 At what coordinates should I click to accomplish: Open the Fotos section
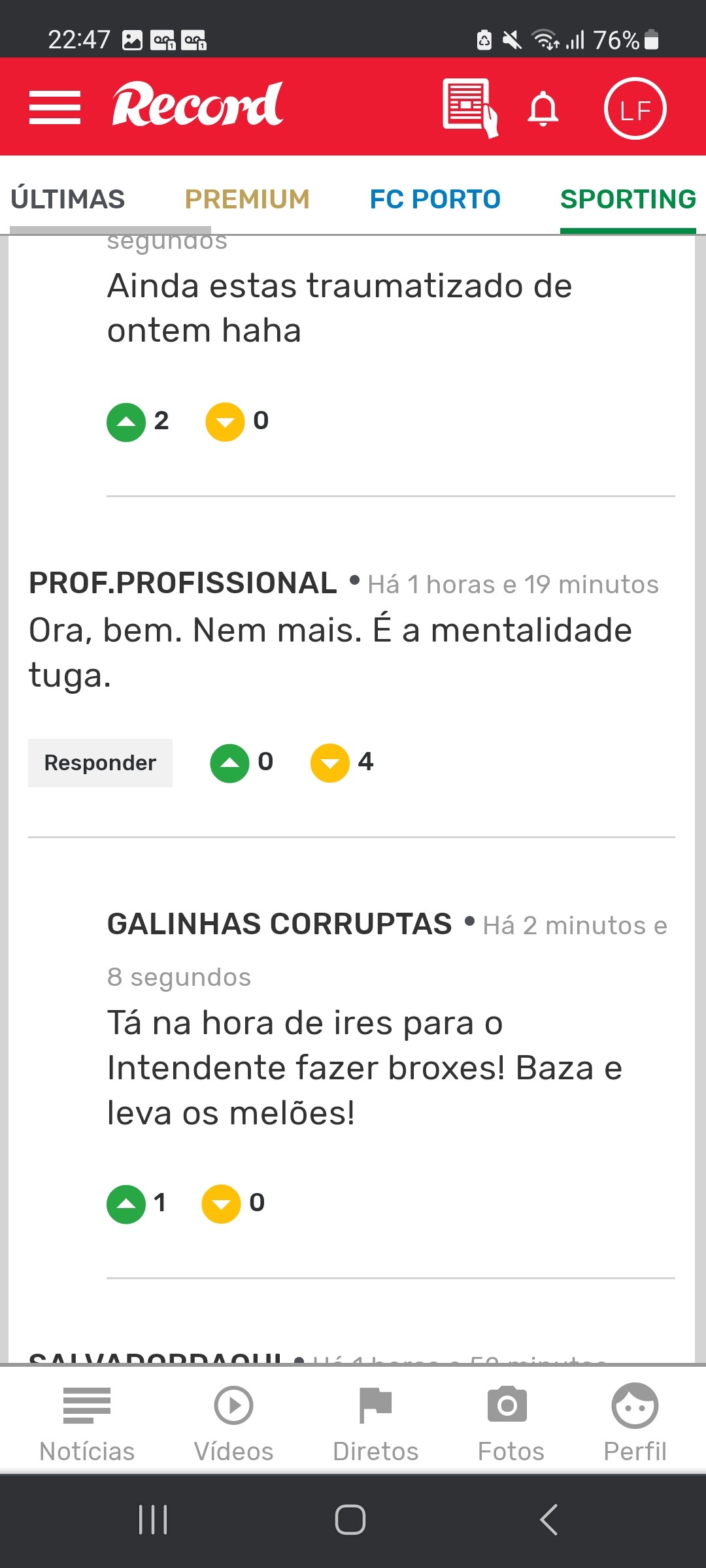pyautogui.click(x=511, y=1423)
